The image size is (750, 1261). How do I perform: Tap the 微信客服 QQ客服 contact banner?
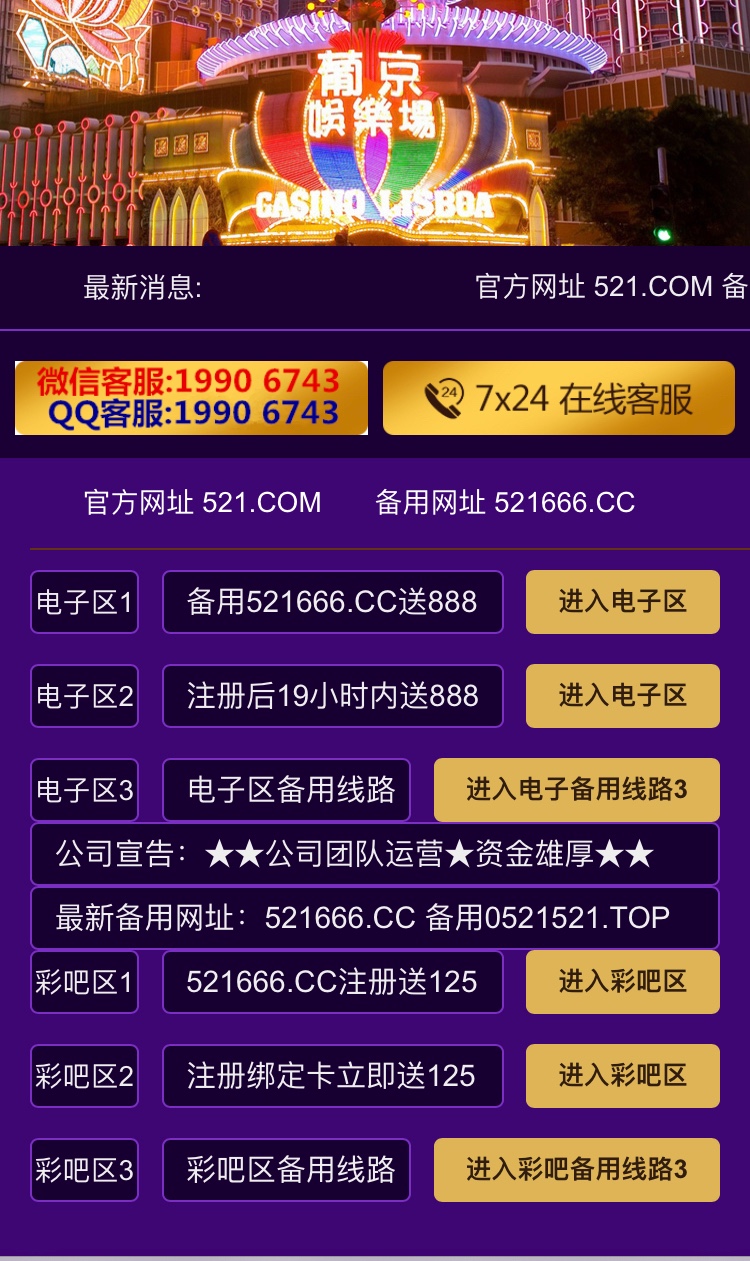(x=191, y=398)
